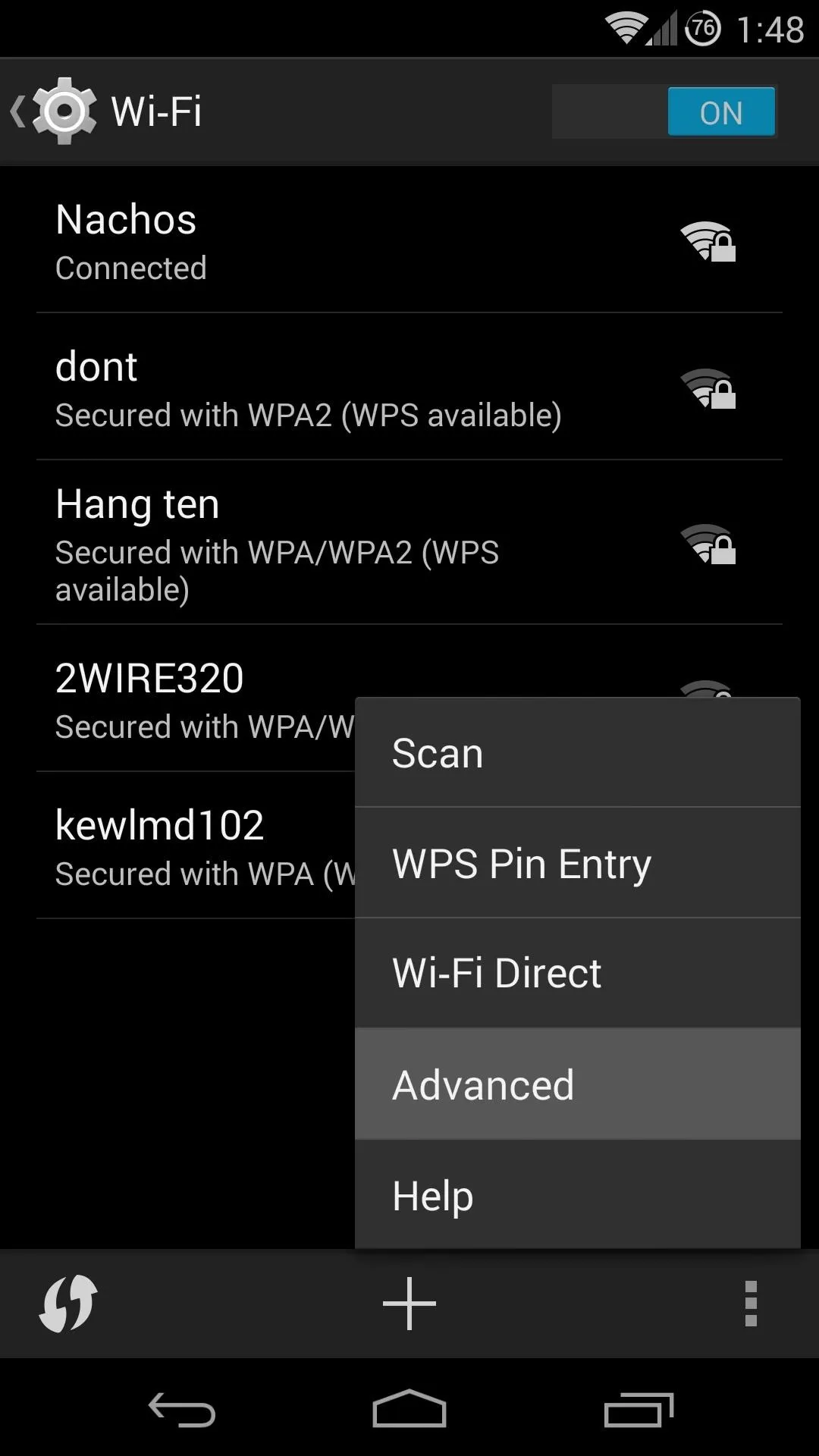Tap the WPS push button icon
The height and width of the screenshot is (1456, 819).
68,1304
